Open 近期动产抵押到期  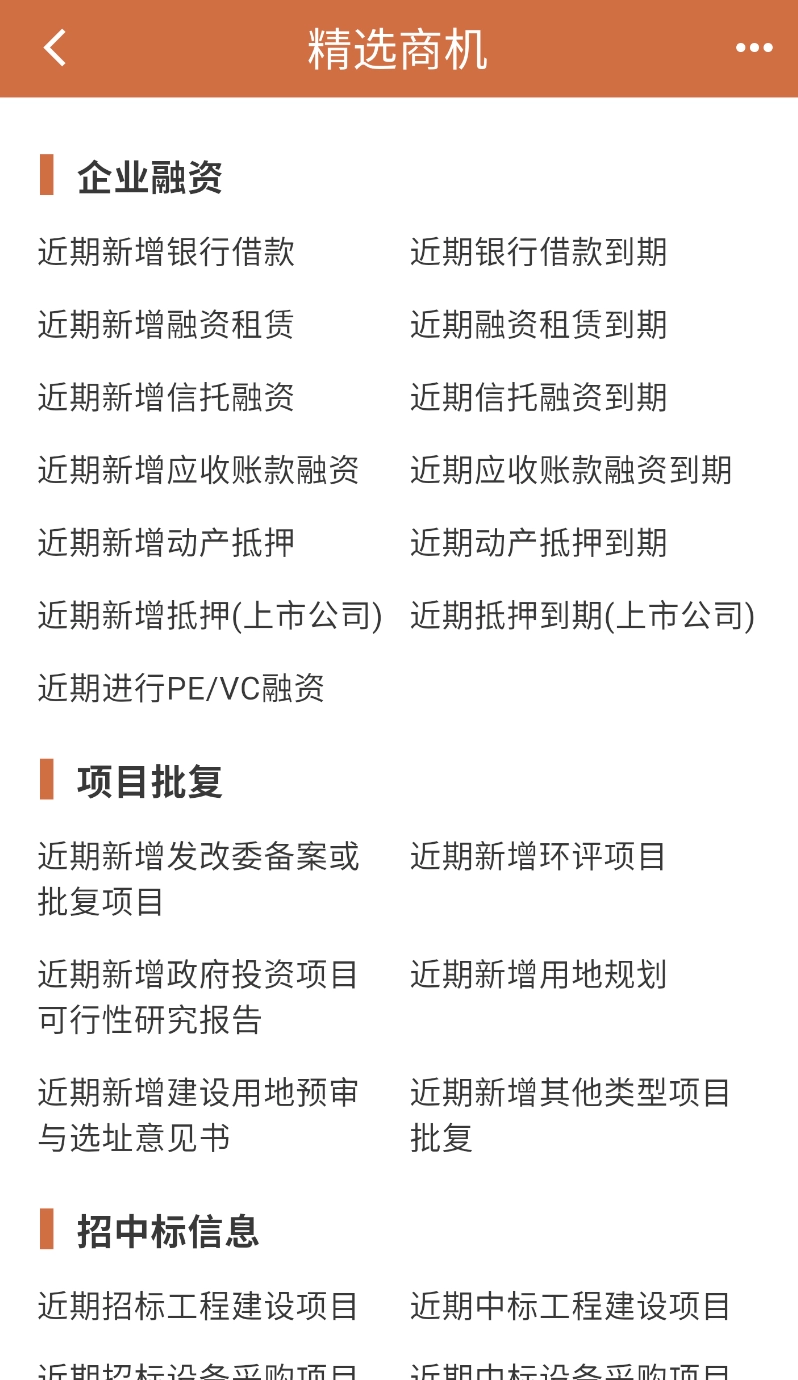pyautogui.click(x=538, y=543)
